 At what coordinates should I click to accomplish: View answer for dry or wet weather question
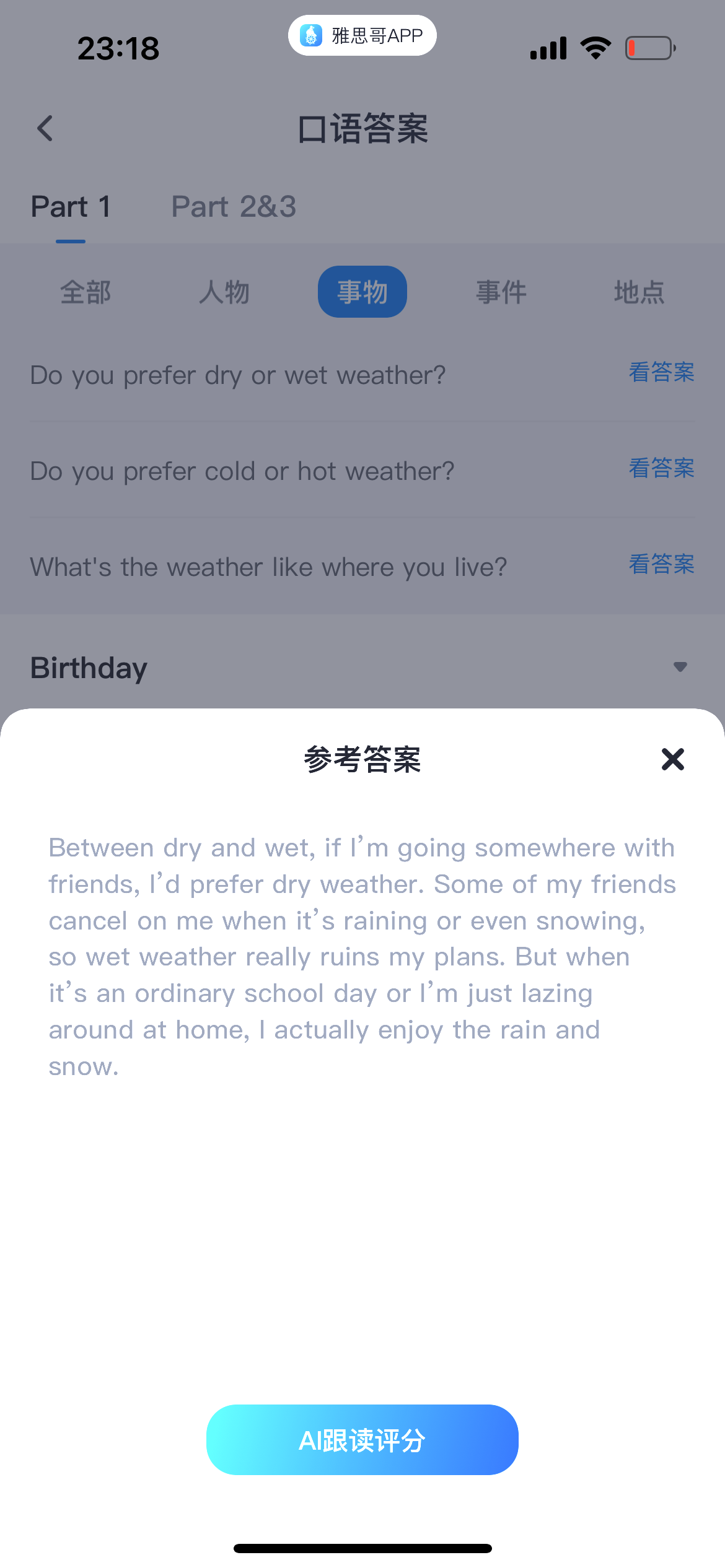(x=661, y=372)
